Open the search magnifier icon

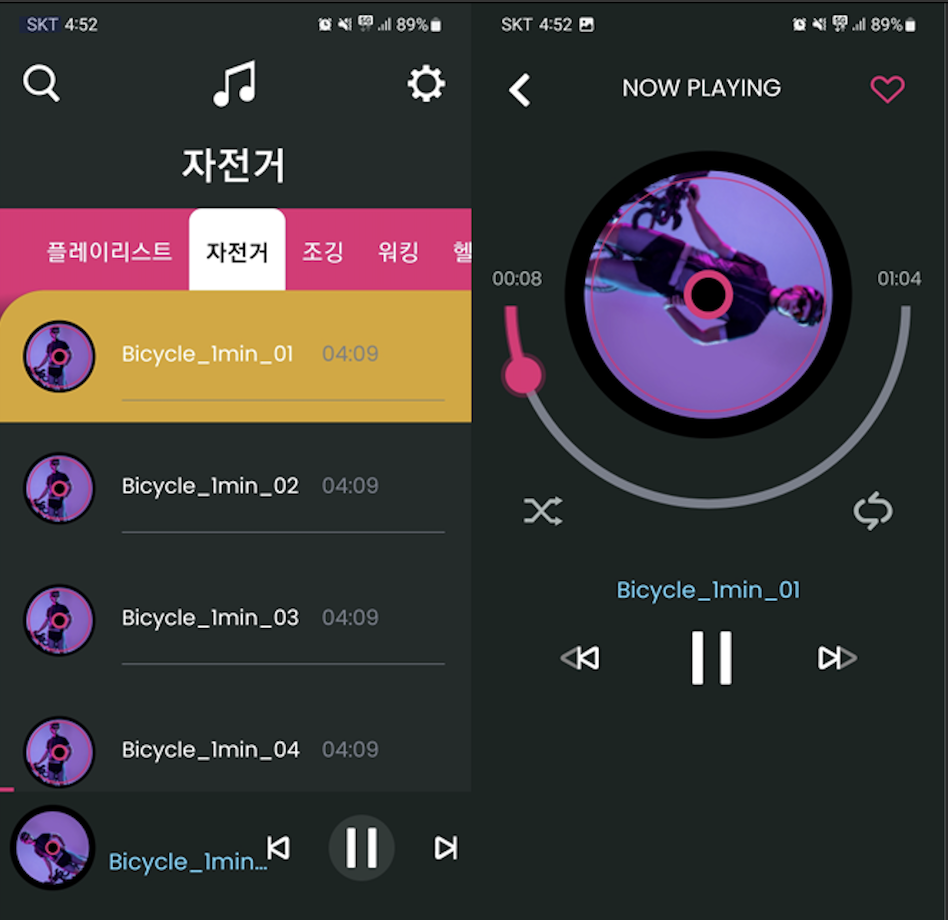coord(41,84)
